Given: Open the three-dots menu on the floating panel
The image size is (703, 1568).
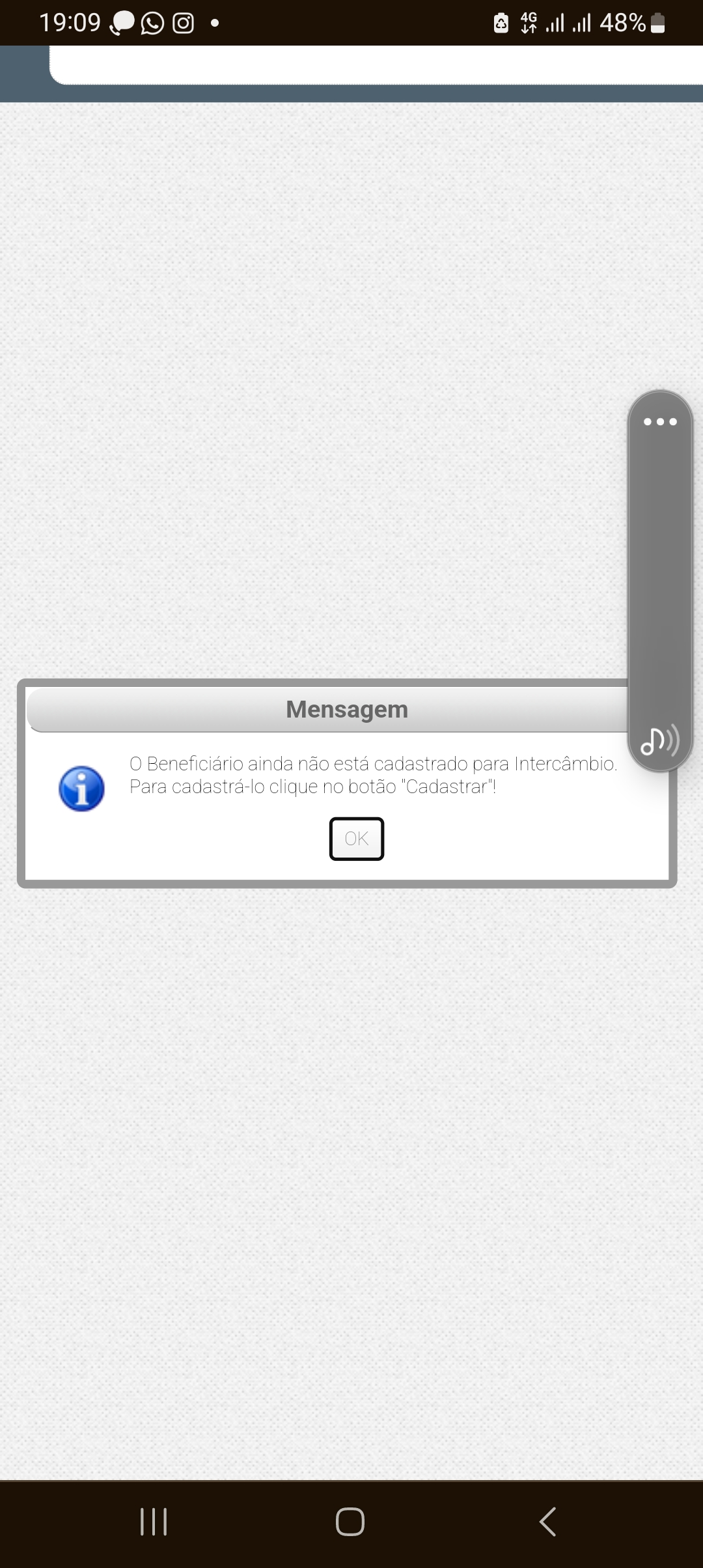Looking at the screenshot, I should (x=660, y=422).
